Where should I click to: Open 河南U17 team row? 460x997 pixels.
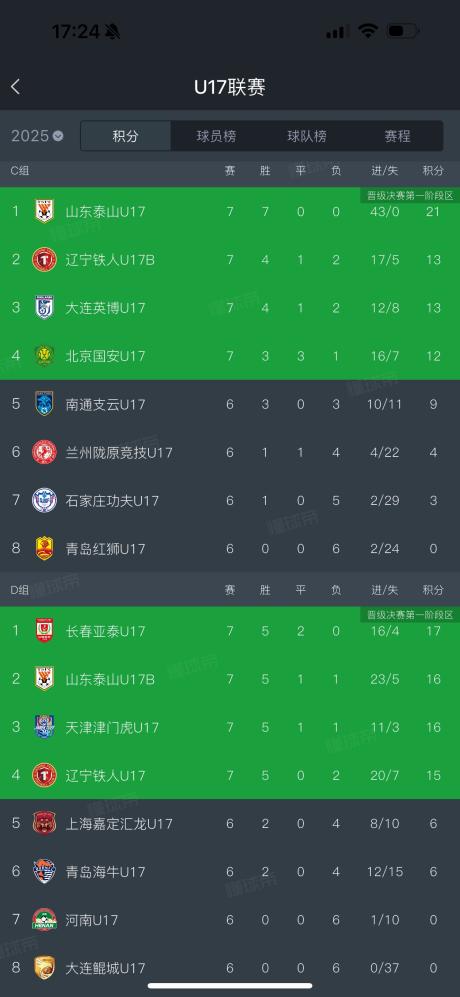click(x=230, y=920)
